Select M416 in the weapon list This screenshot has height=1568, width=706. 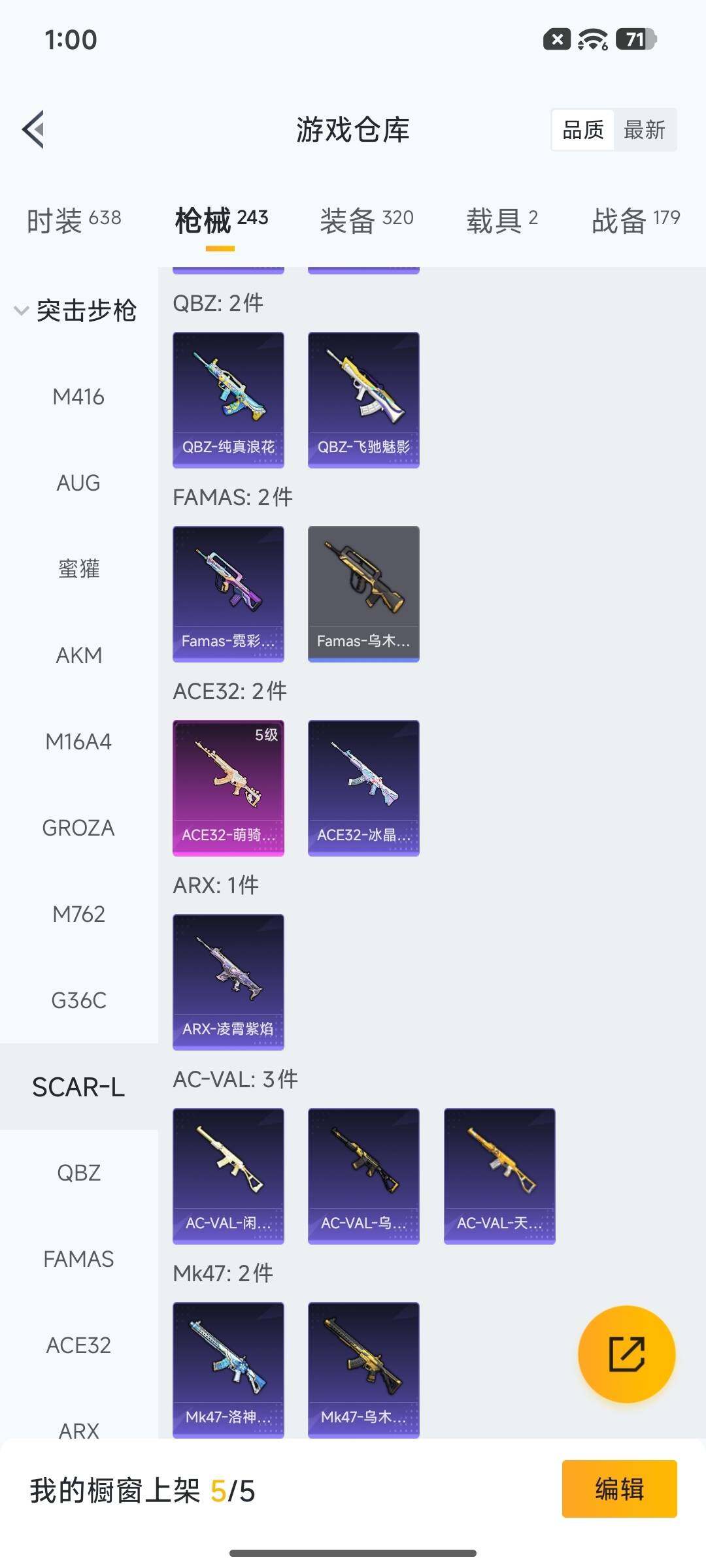78,397
